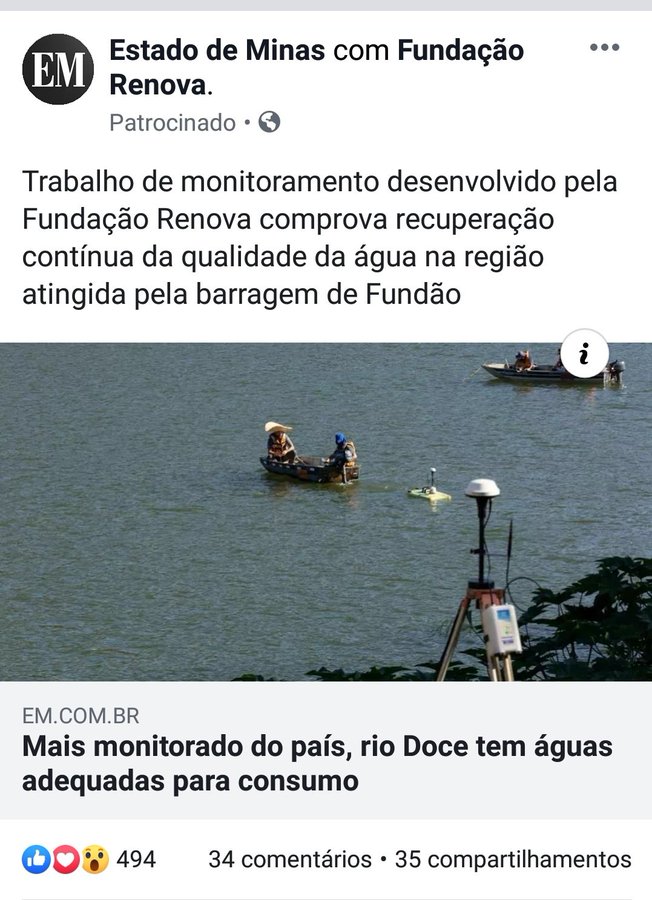The height and width of the screenshot is (900, 652).
Task: Visit the Fundação Renova page link
Action: 460,50
